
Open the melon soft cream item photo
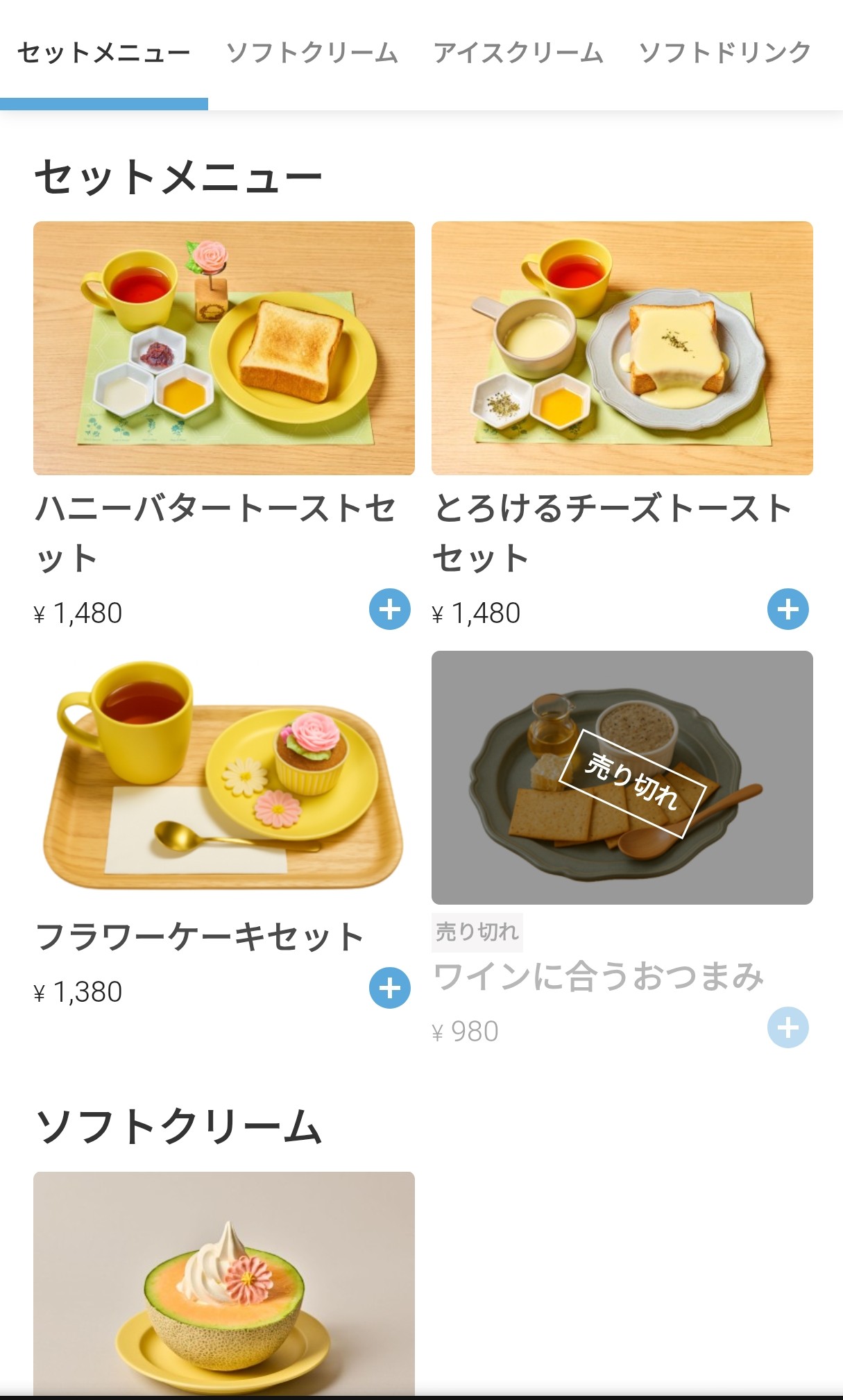224,1283
